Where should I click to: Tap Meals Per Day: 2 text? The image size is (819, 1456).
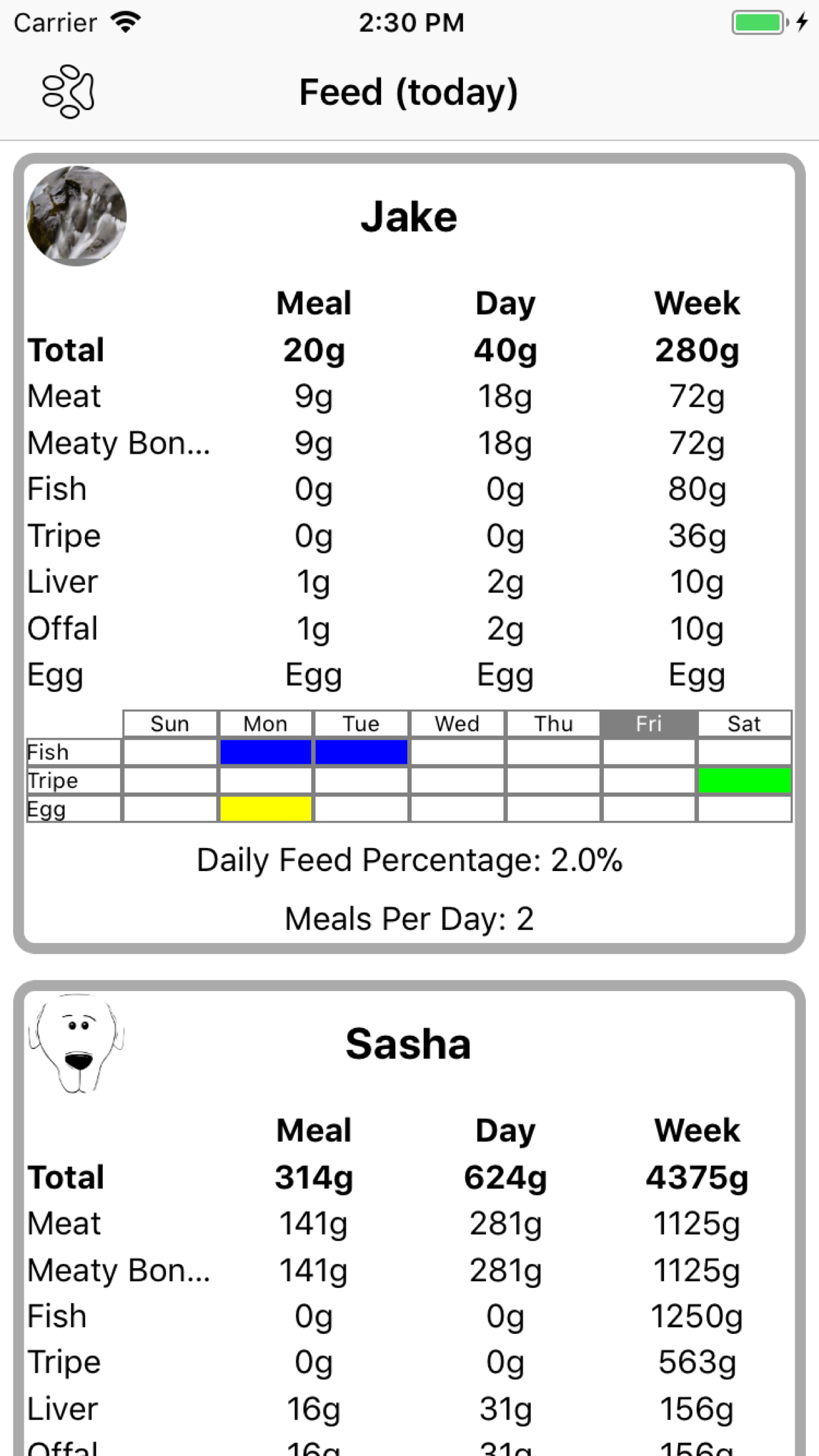click(409, 917)
